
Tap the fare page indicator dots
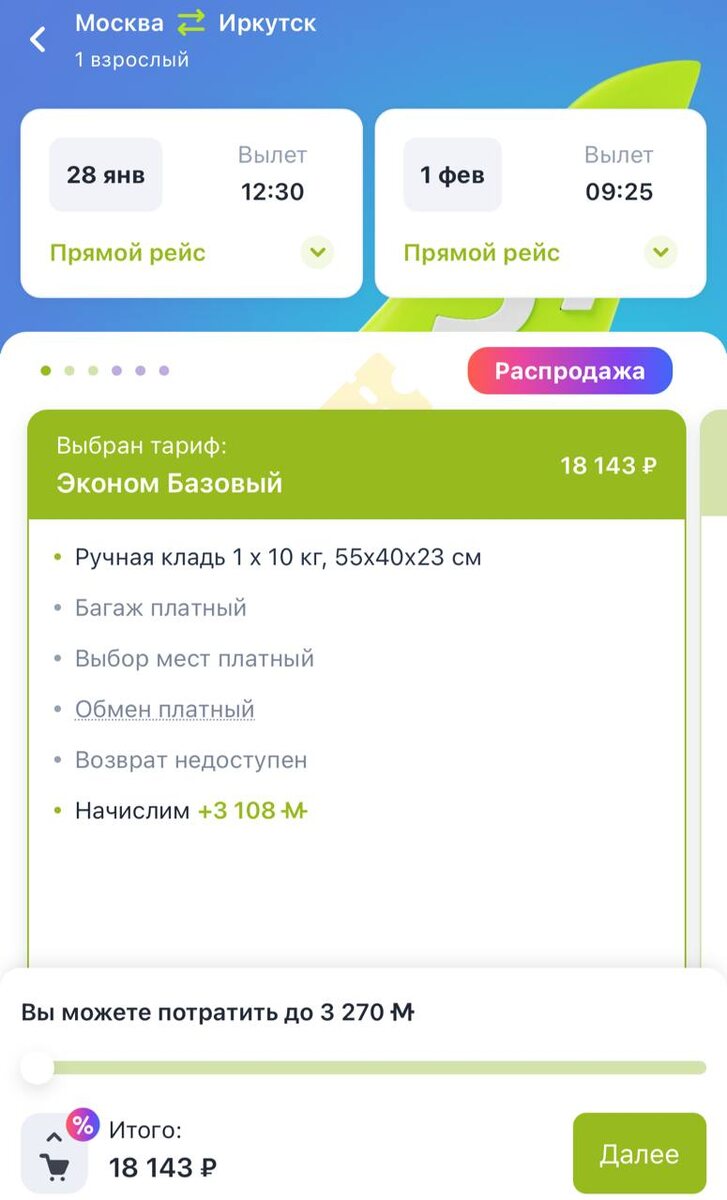coord(105,371)
